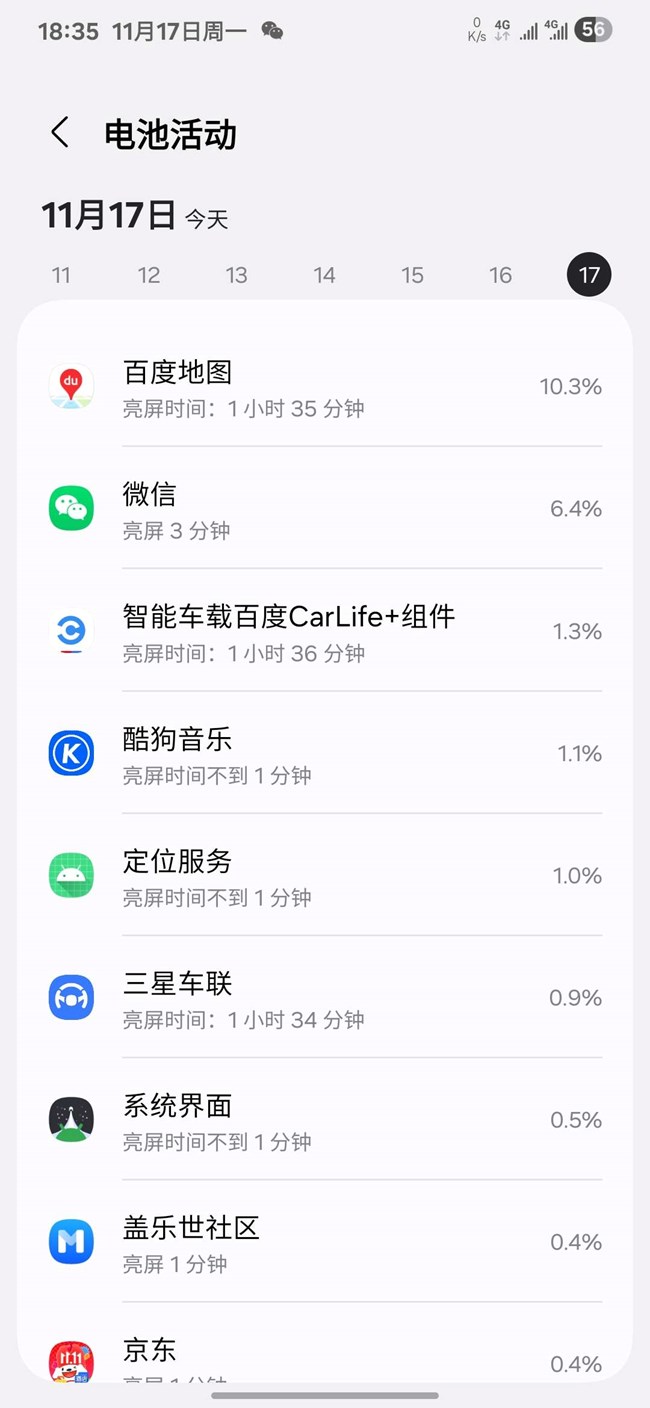Open 酷狗音乐 battery usage details
This screenshot has height=1408, width=650.
point(325,754)
